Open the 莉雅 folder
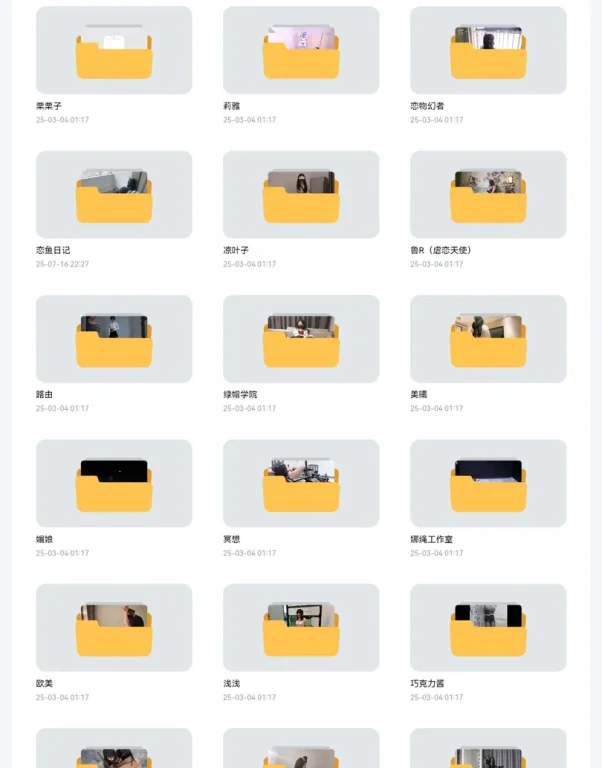This screenshot has width=602, height=768. click(x=301, y=51)
